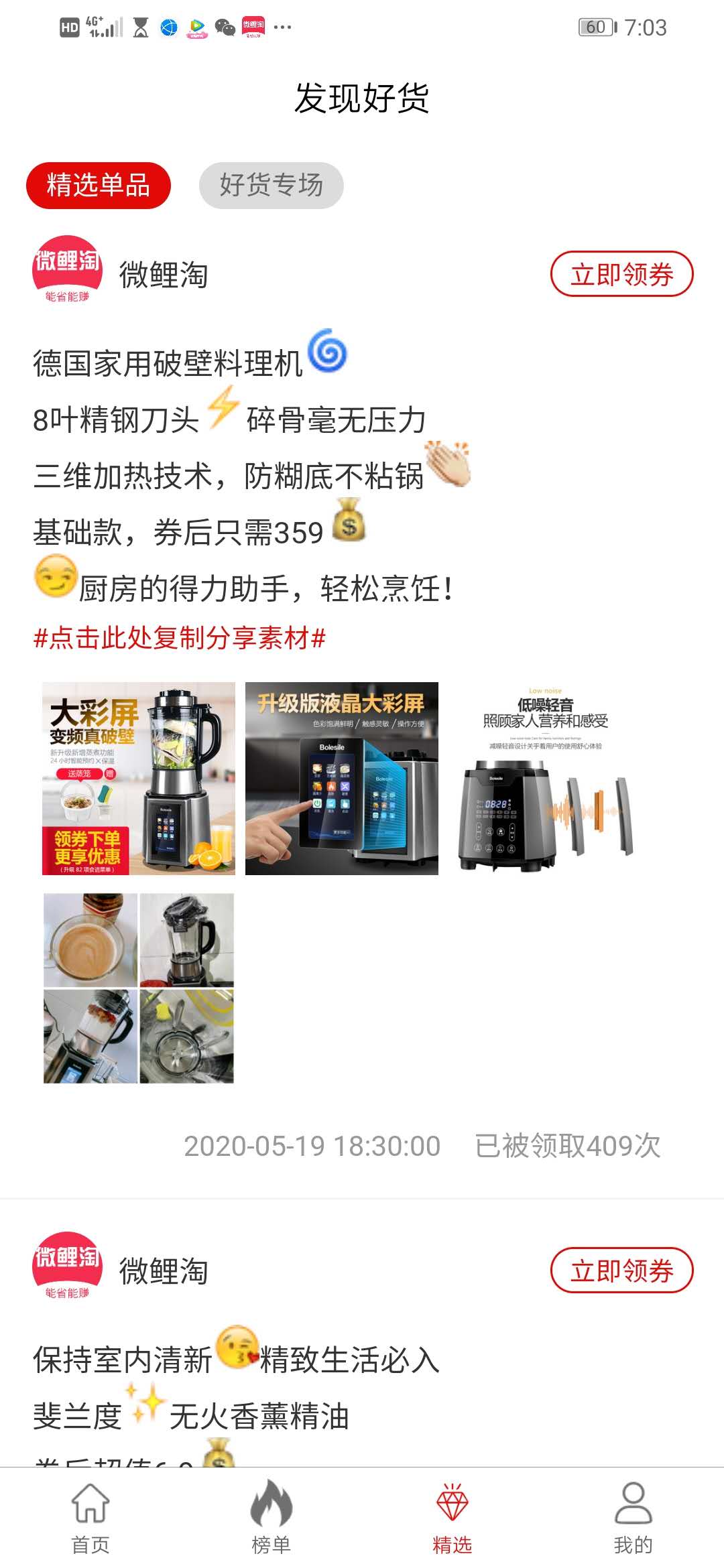This screenshot has height=1568, width=724.
Task: Switch to the 精选单品 tab
Action: (x=98, y=185)
